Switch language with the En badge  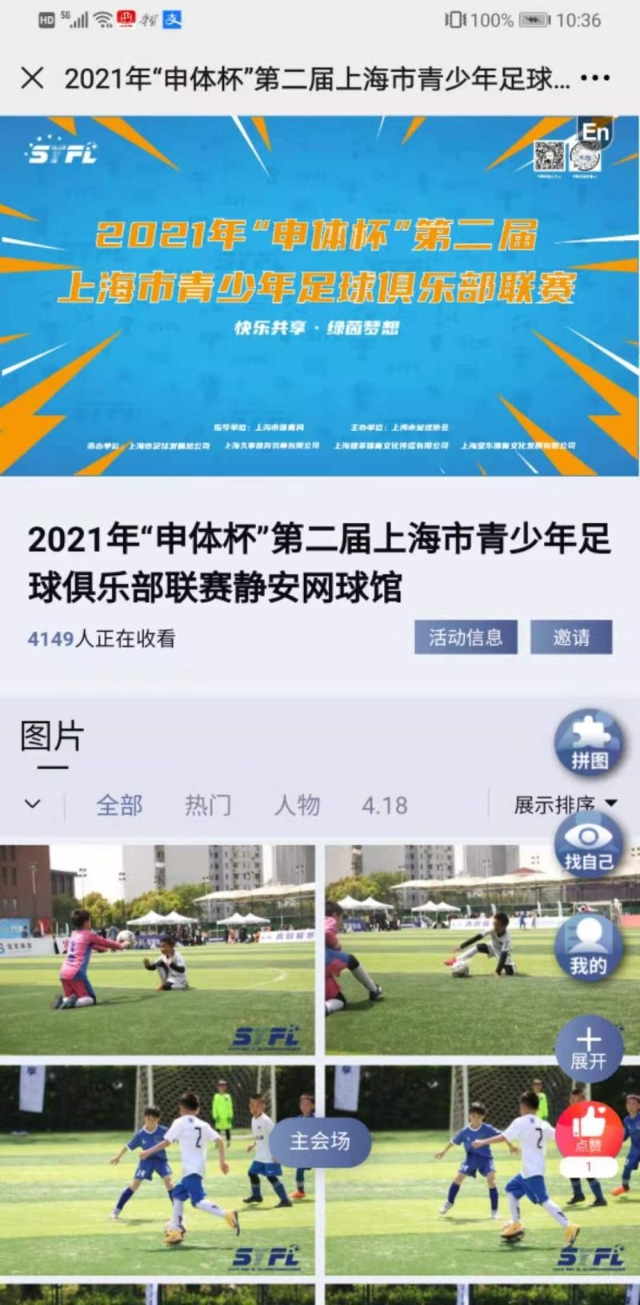click(595, 132)
